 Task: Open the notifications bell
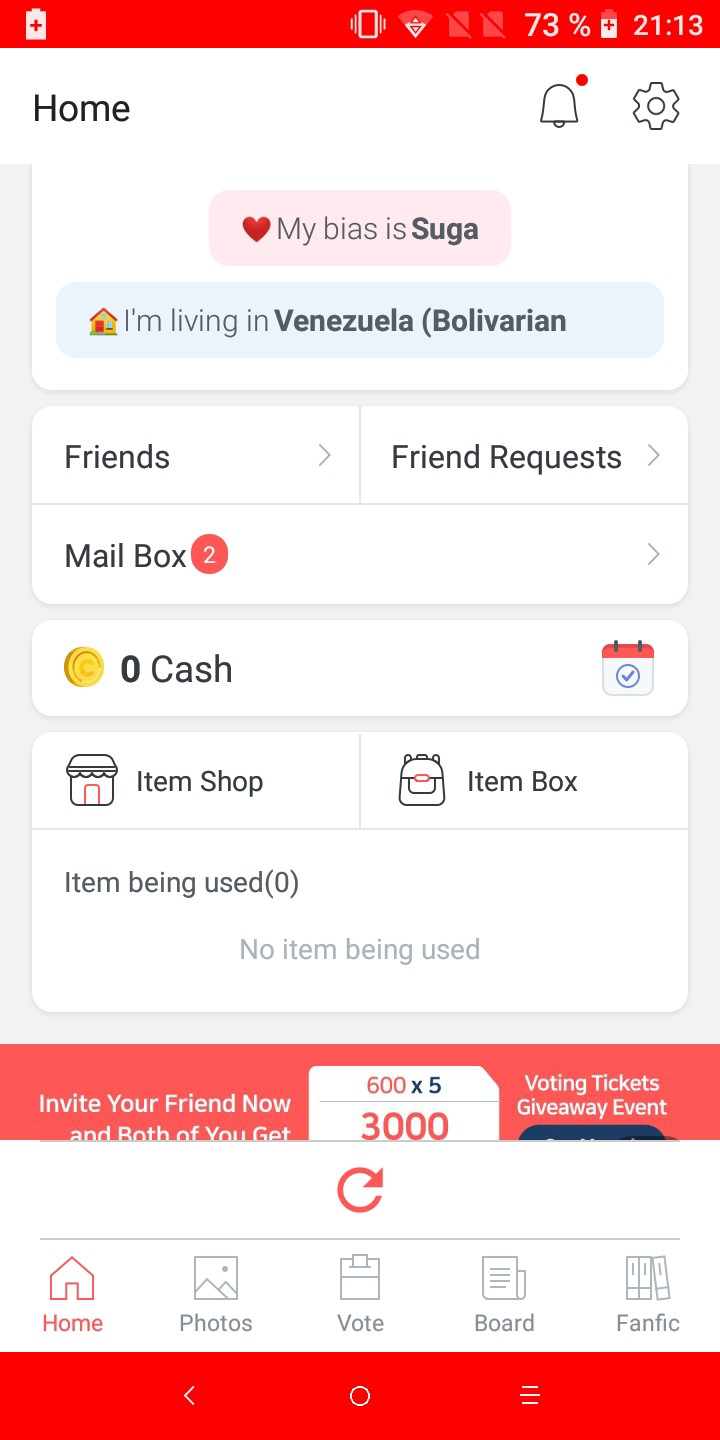pyautogui.click(x=559, y=106)
